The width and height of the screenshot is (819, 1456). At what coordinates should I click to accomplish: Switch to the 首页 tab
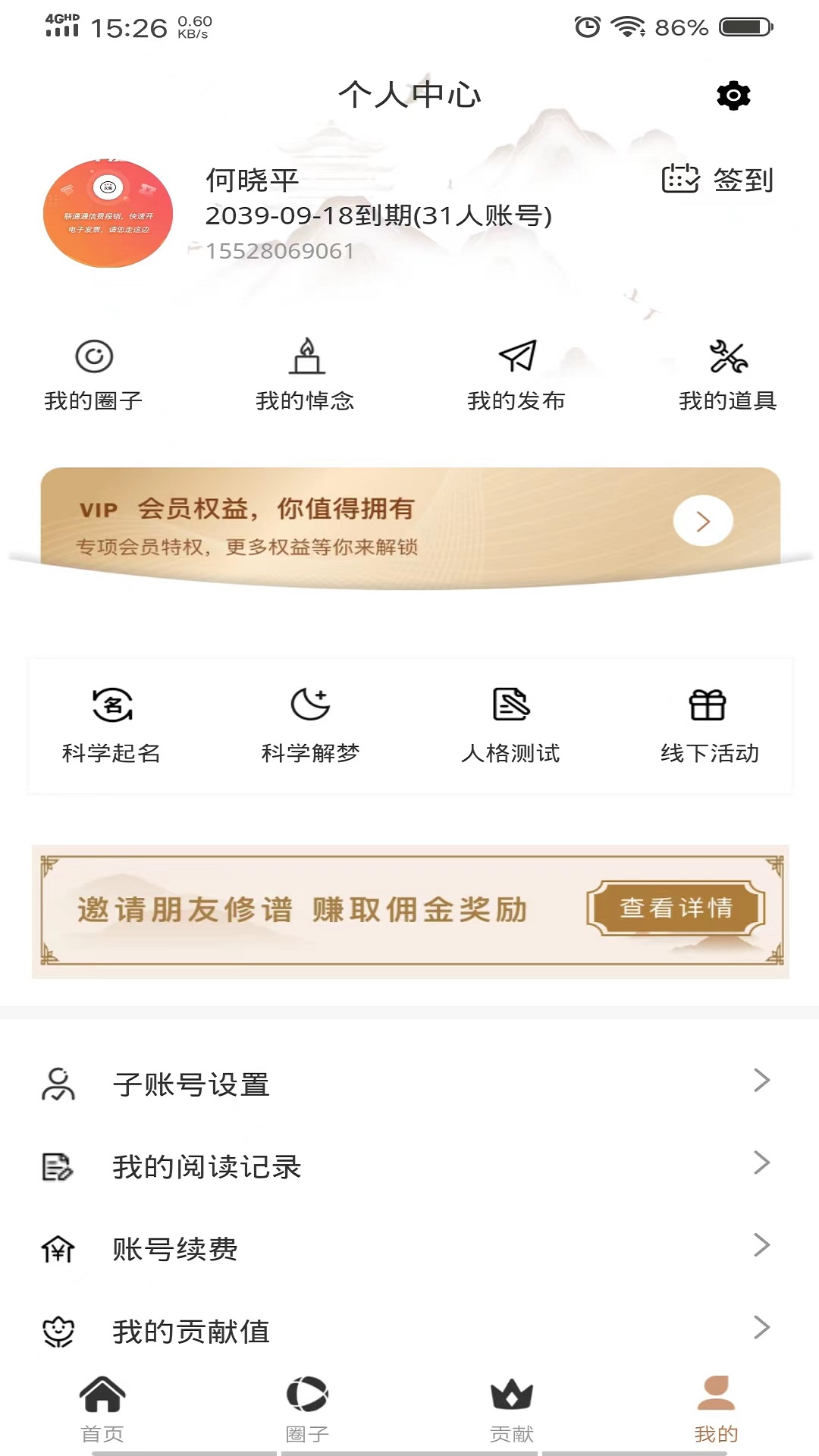(102, 1410)
